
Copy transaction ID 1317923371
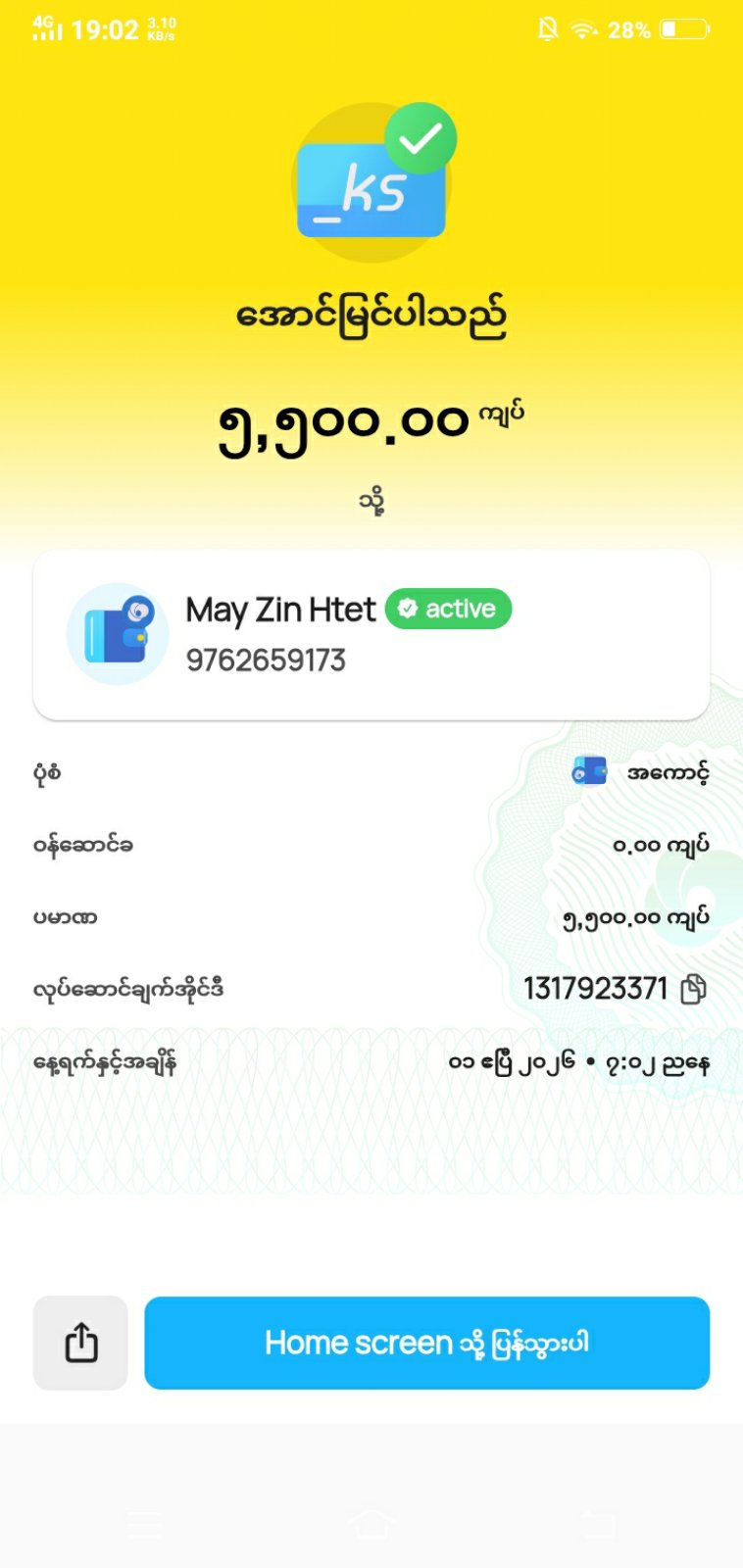pos(693,989)
